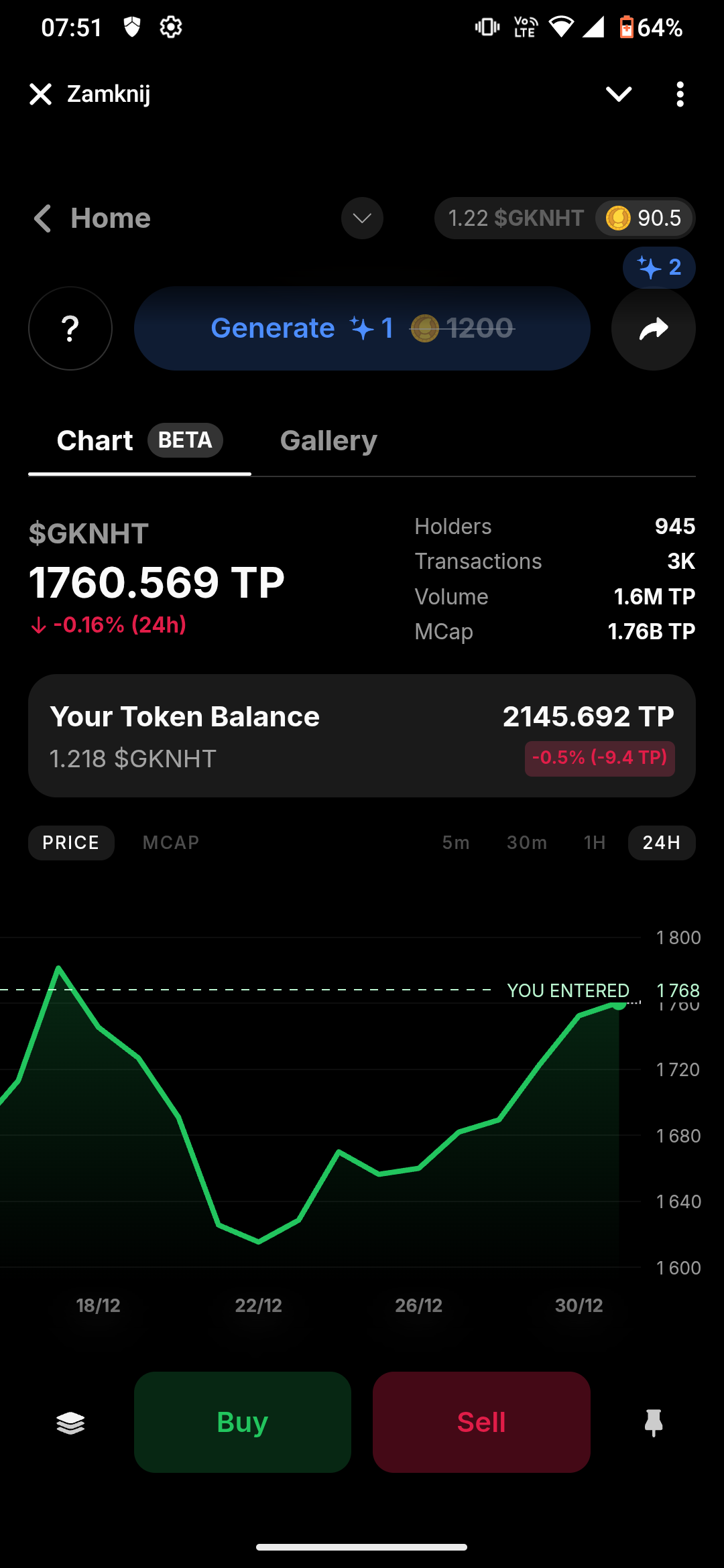
Task: Select the Chart BETA tab
Action: 139,441
